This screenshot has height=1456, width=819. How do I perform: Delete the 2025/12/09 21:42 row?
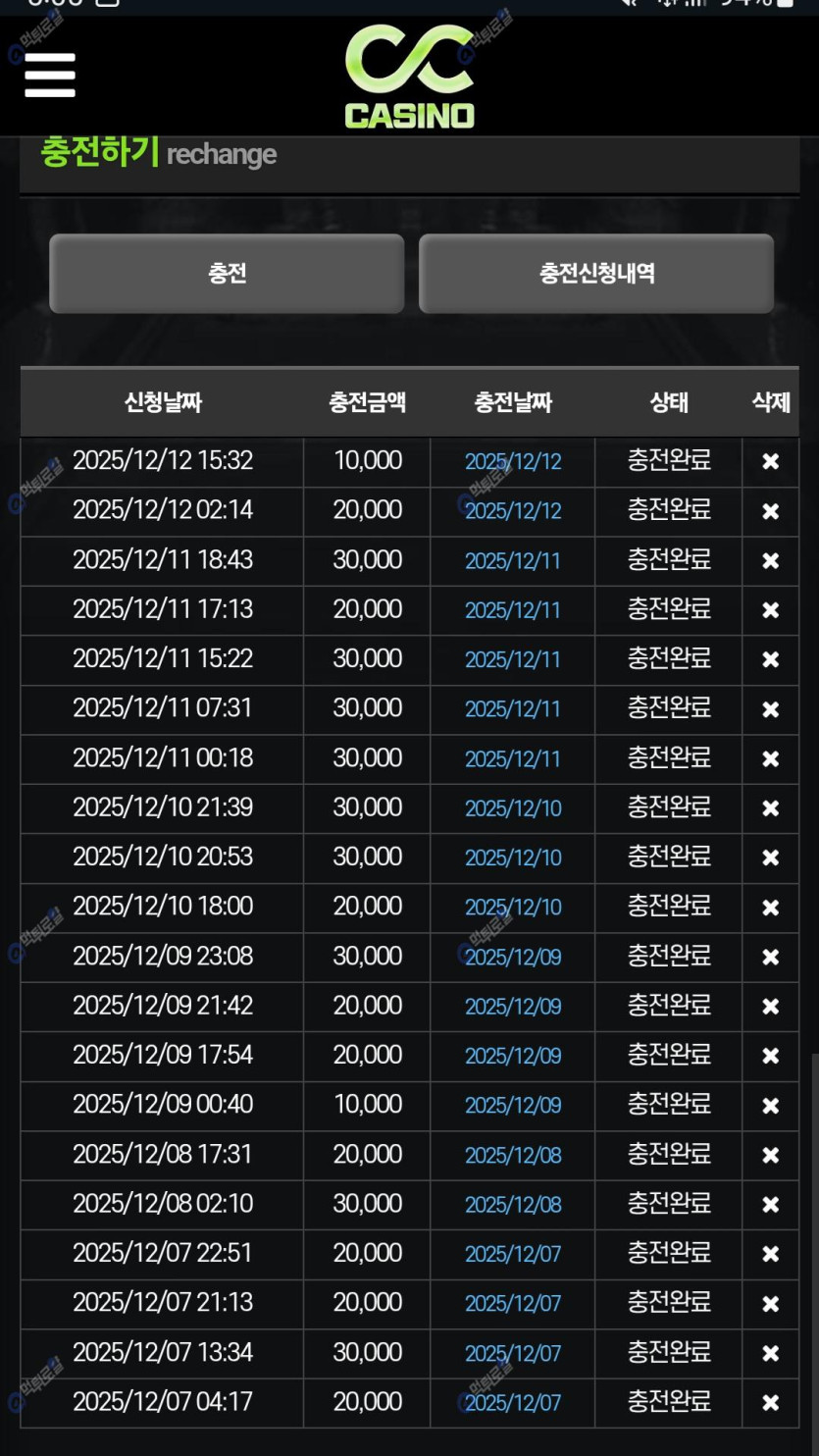point(771,1007)
